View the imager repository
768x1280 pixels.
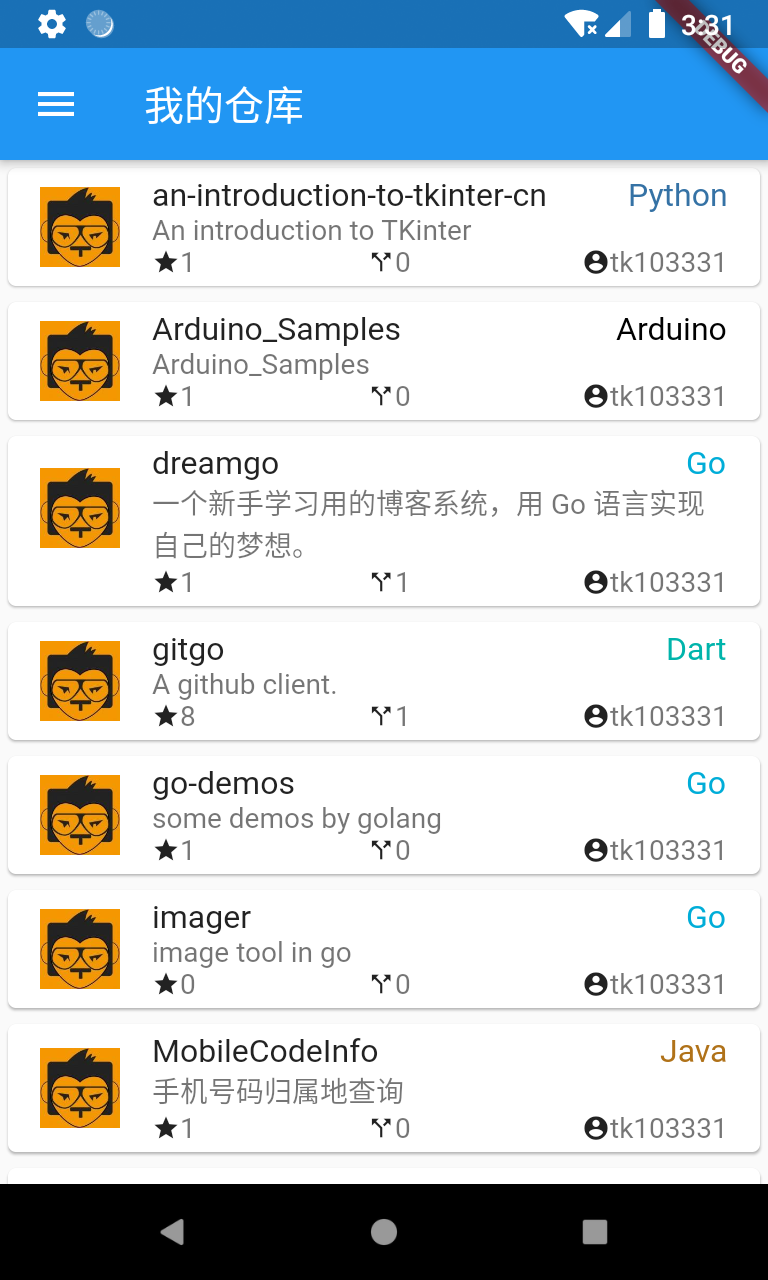tap(384, 949)
